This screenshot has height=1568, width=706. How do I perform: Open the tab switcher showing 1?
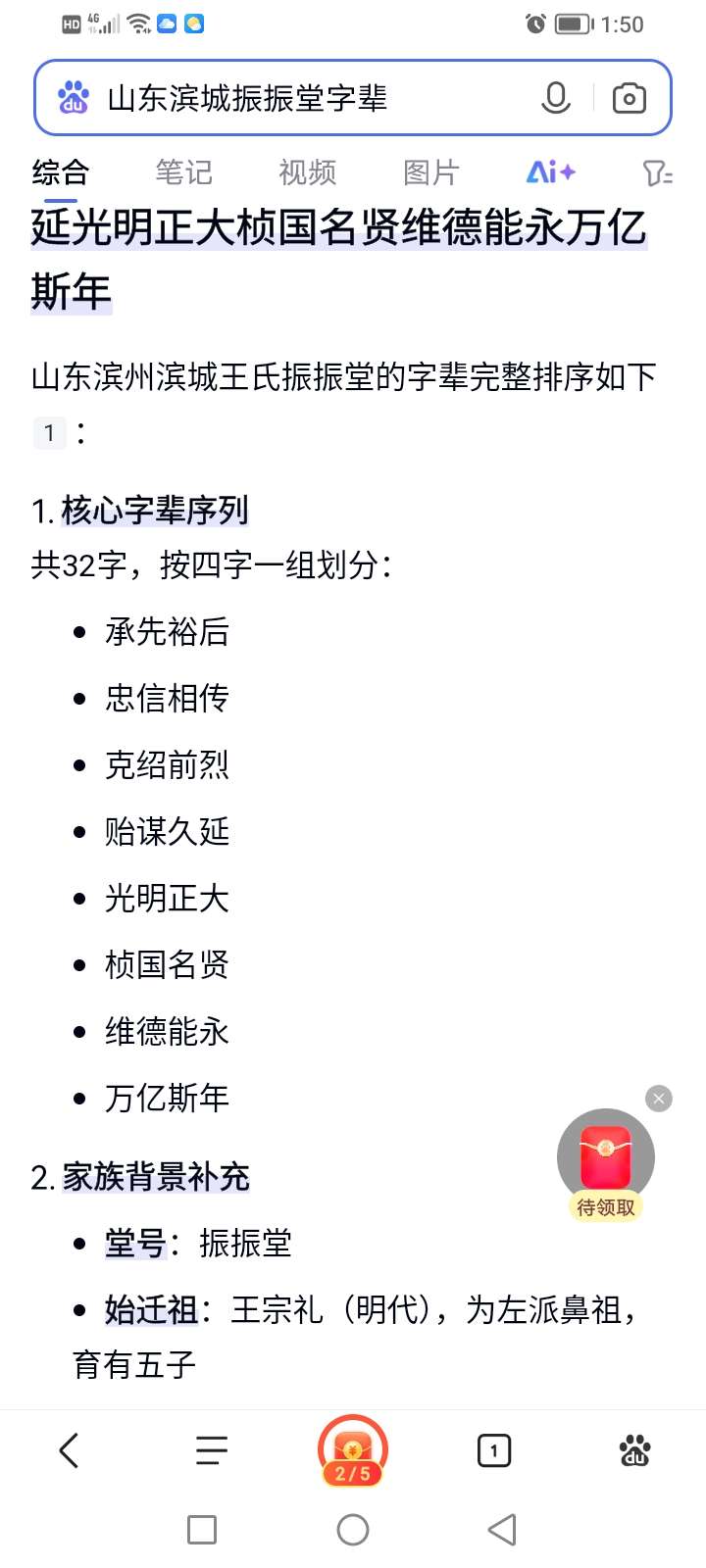(494, 1450)
